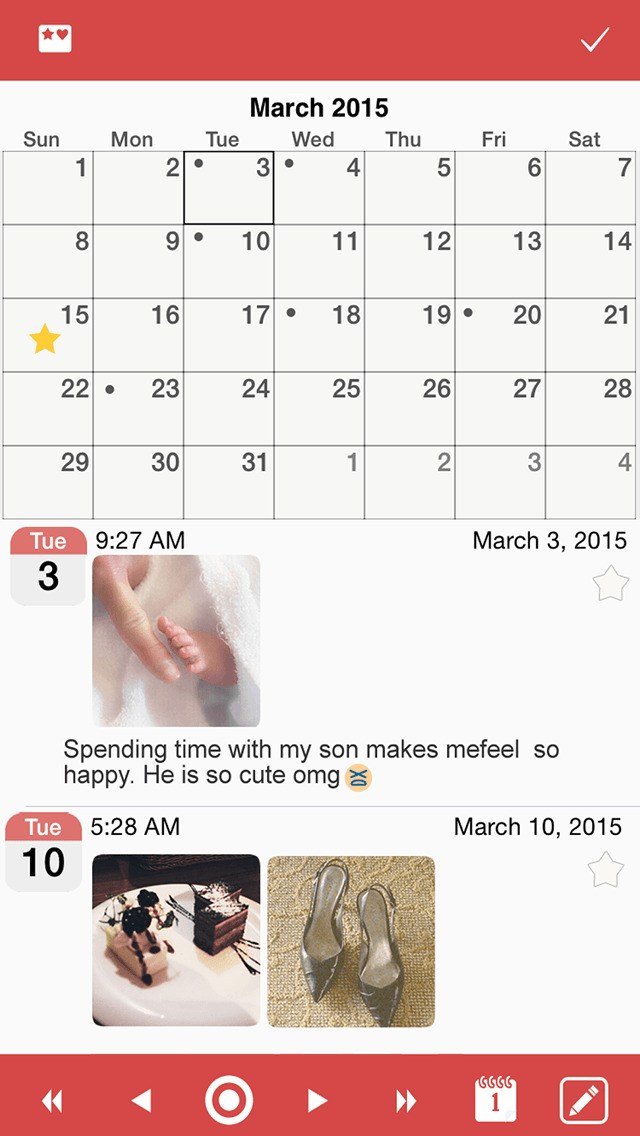This screenshot has width=640, height=1136.
Task: Jump back with the double left arrow
Action: click(52, 1101)
